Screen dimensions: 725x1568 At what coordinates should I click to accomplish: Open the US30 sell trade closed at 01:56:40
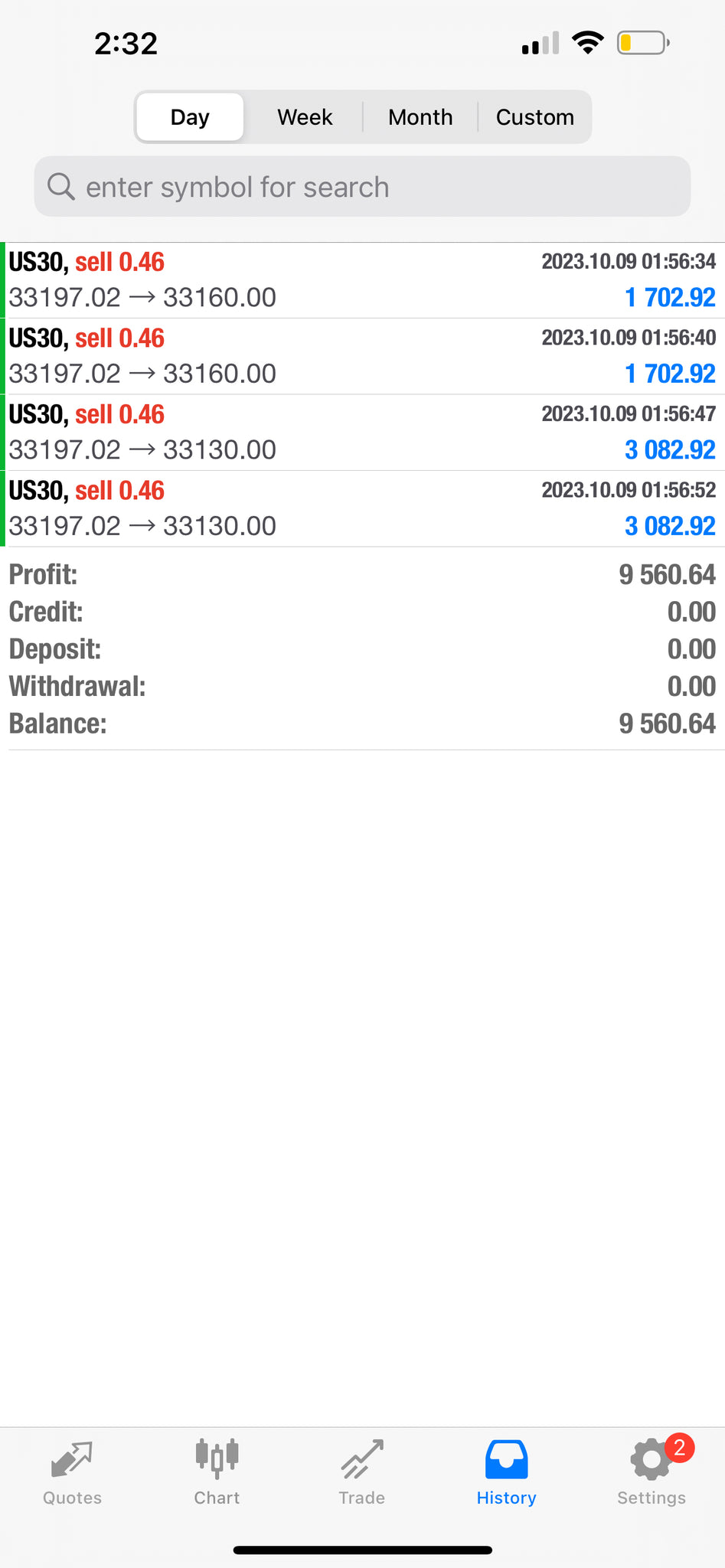pos(362,356)
